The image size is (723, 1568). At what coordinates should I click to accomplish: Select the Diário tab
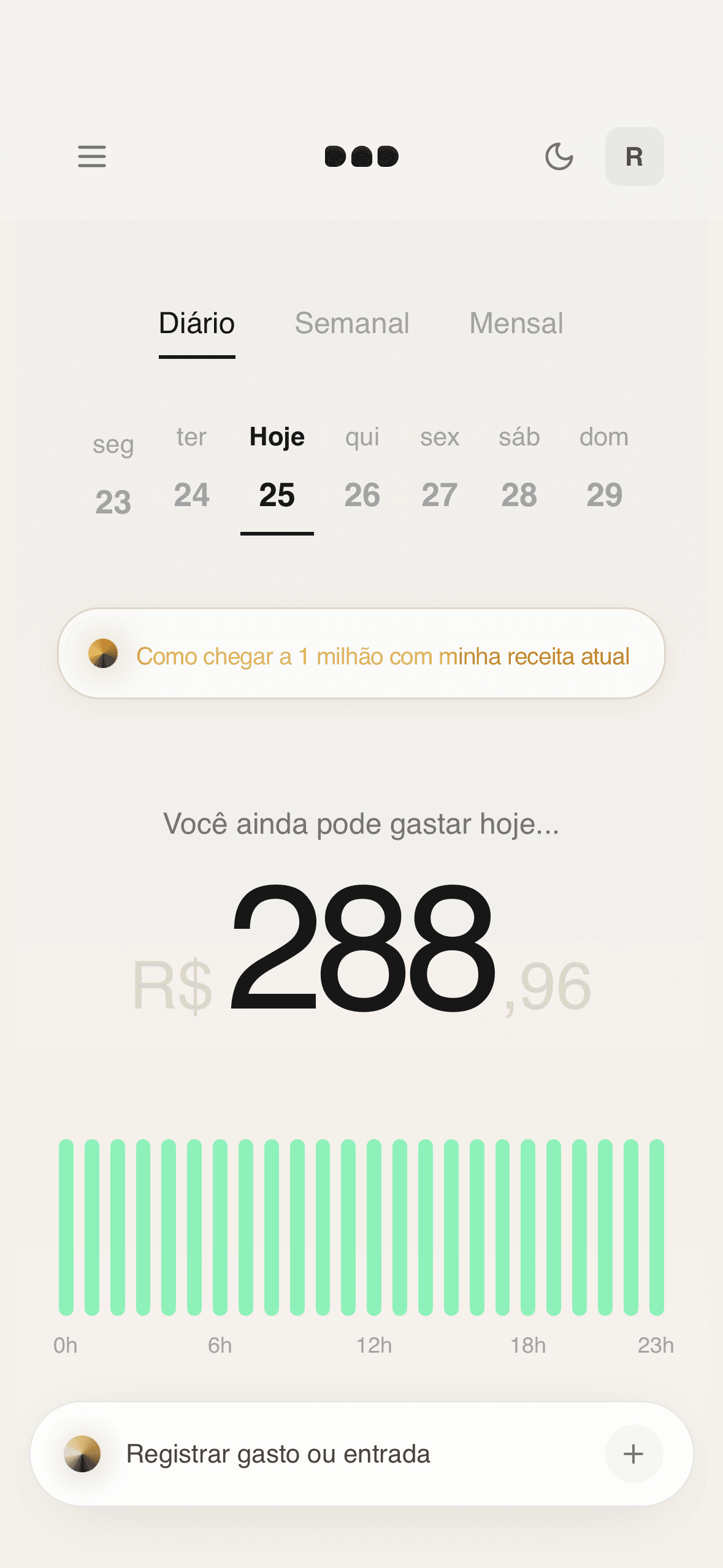point(197,323)
